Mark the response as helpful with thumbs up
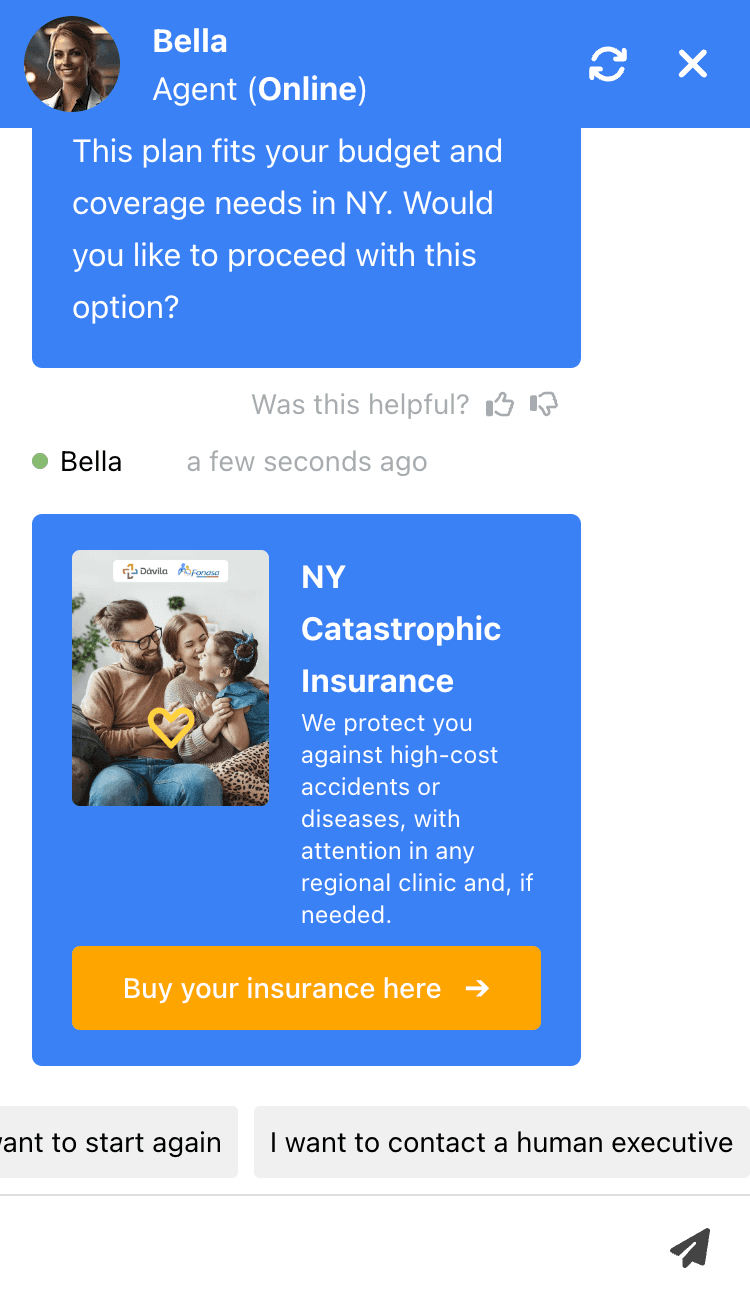This screenshot has width=750, height=1300. (500, 404)
